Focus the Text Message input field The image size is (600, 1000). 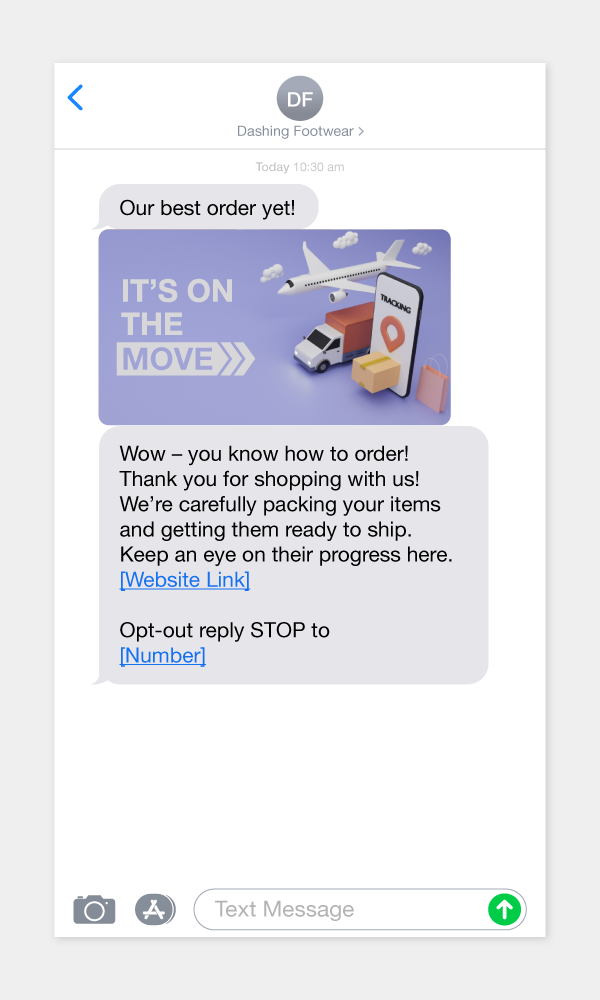[340, 909]
